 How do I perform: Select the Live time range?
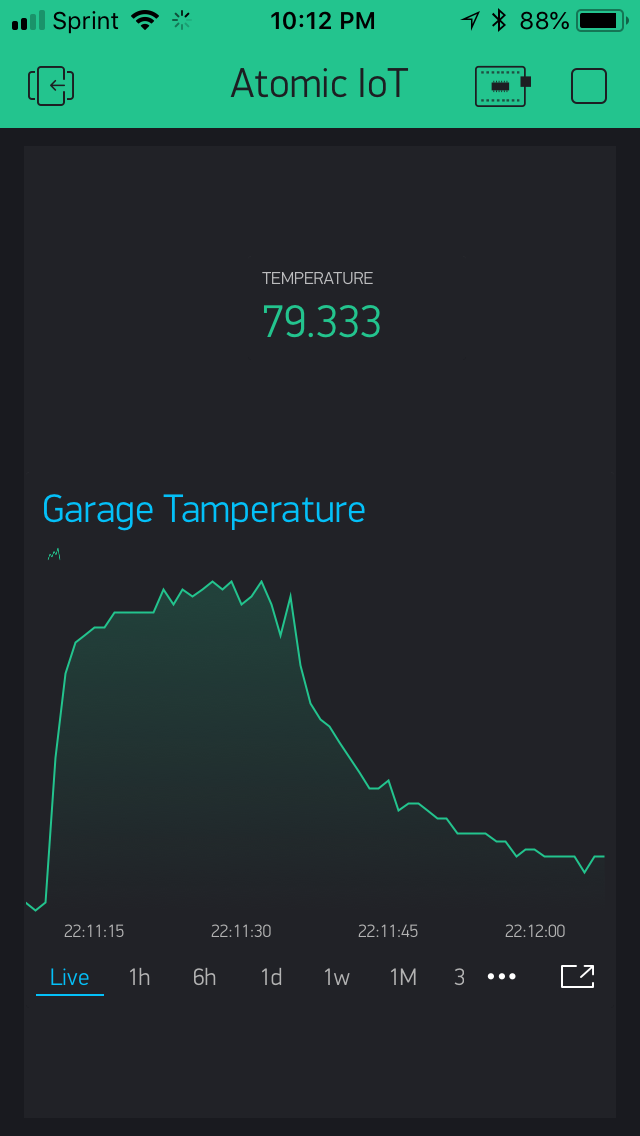click(69, 977)
